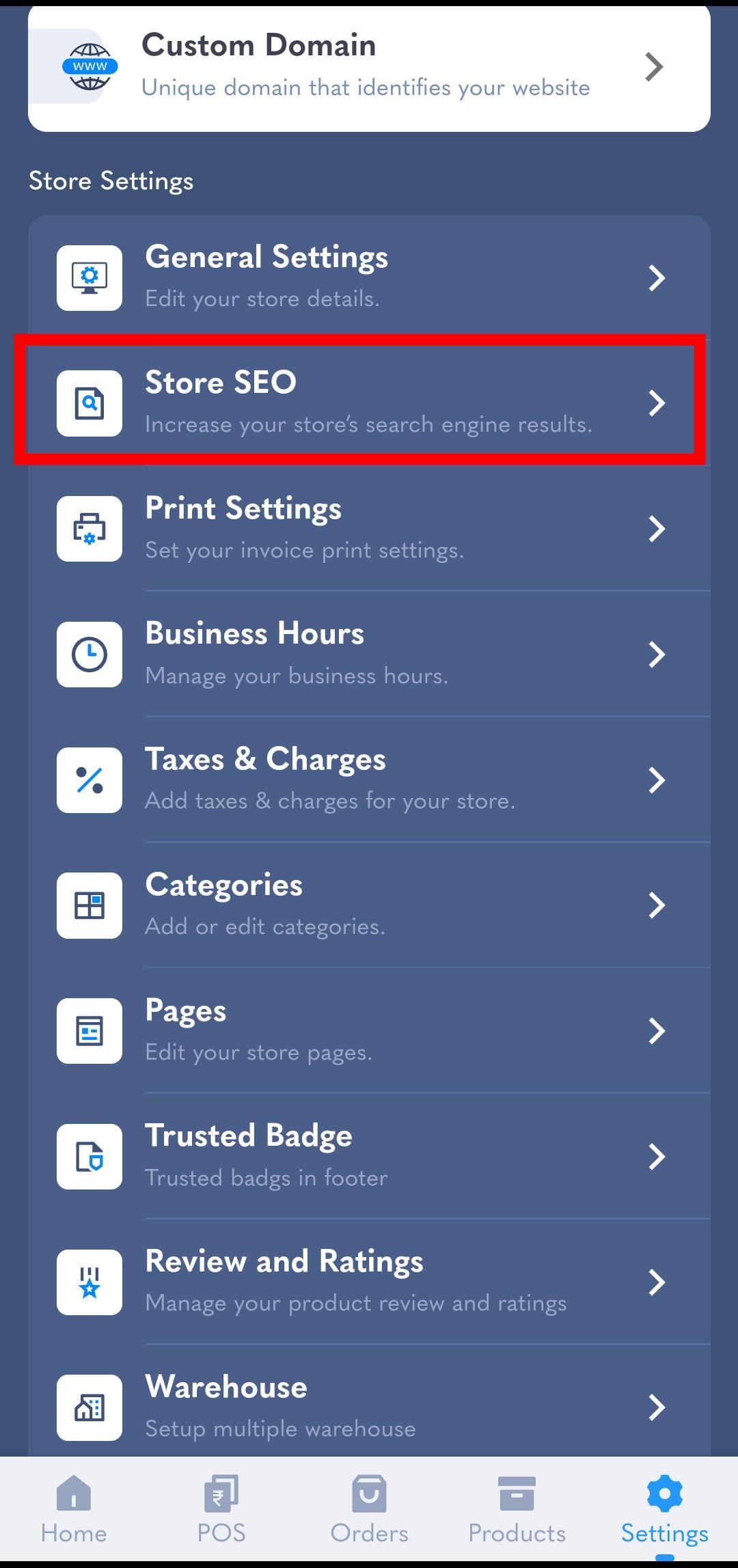738x1568 pixels.
Task: Open Pages to edit store pages
Action: [369, 1031]
